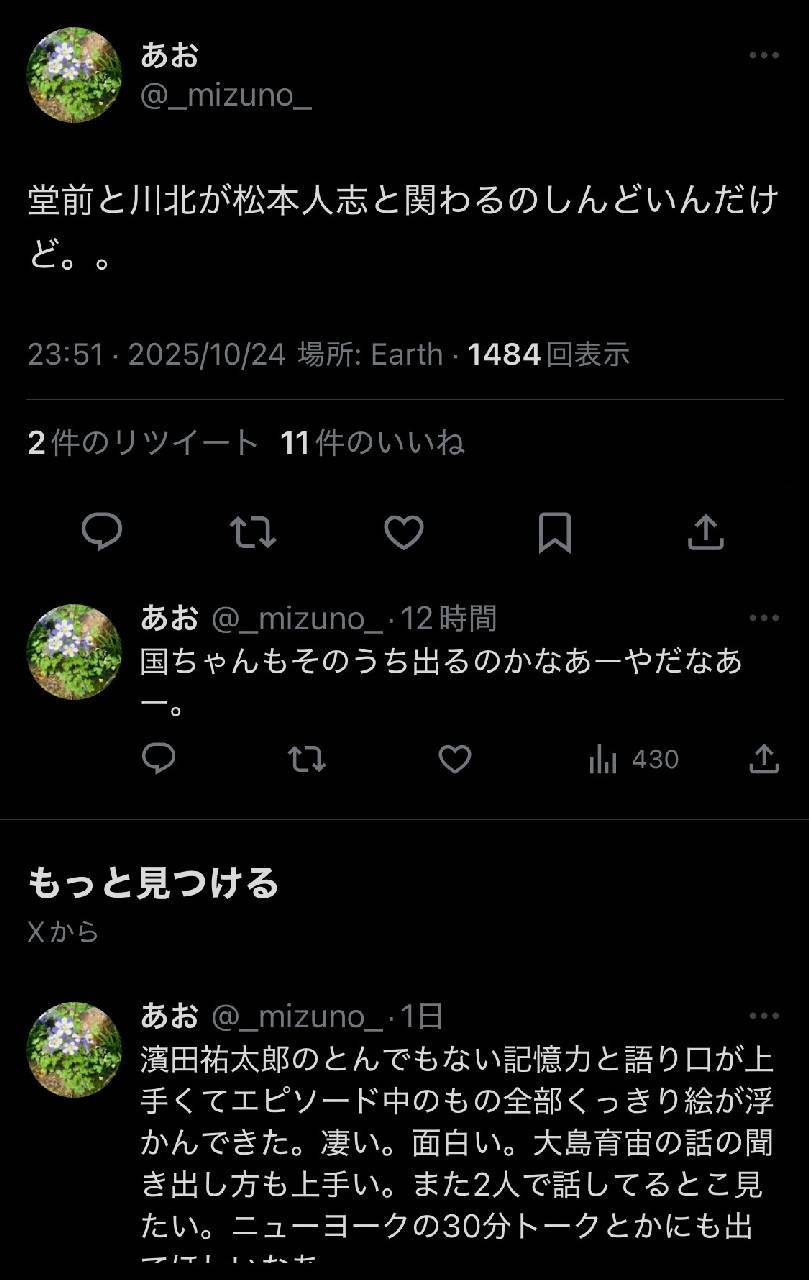Bookmark the main tweet

pos(555,533)
